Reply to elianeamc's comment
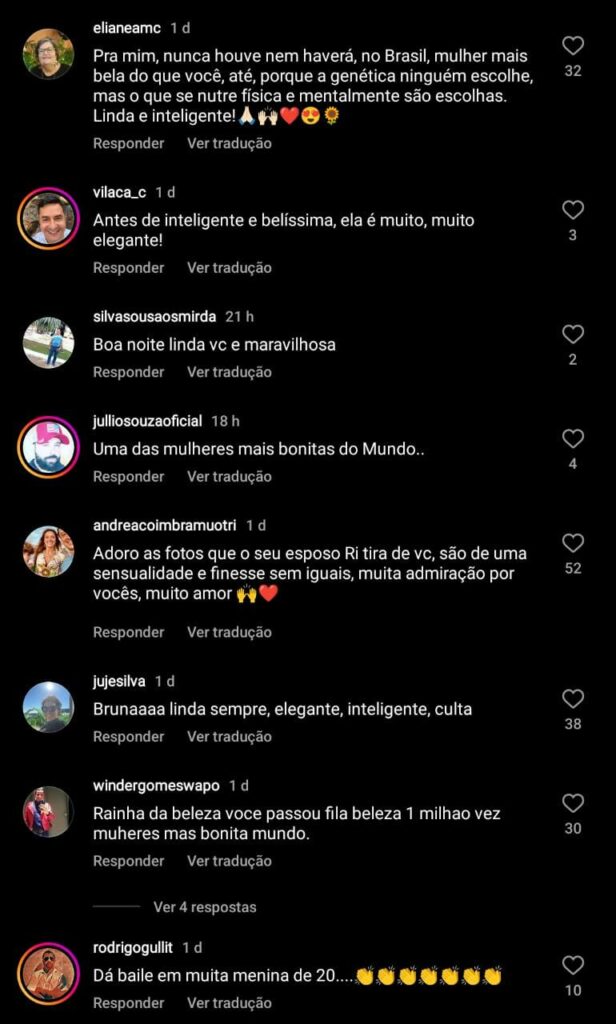616x1024 pixels. point(128,143)
